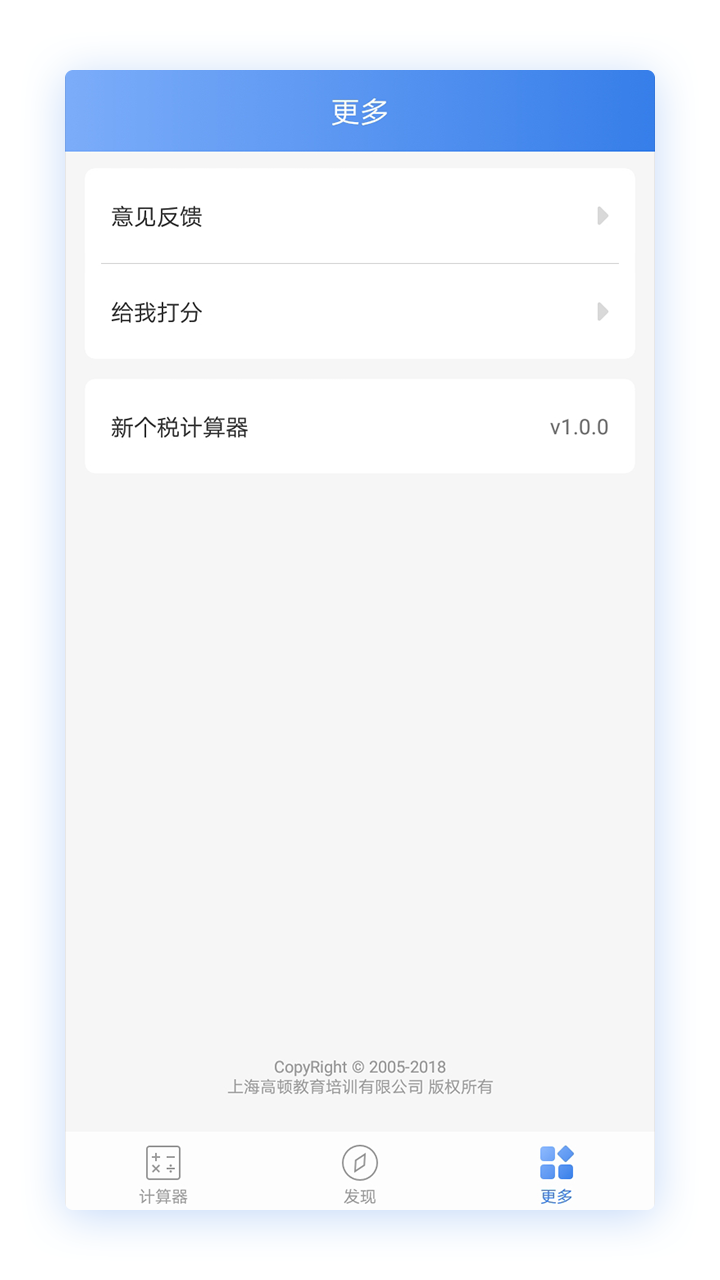The height and width of the screenshot is (1280, 720).
Task: Select the 更多 tab
Action: click(x=556, y=1174)
